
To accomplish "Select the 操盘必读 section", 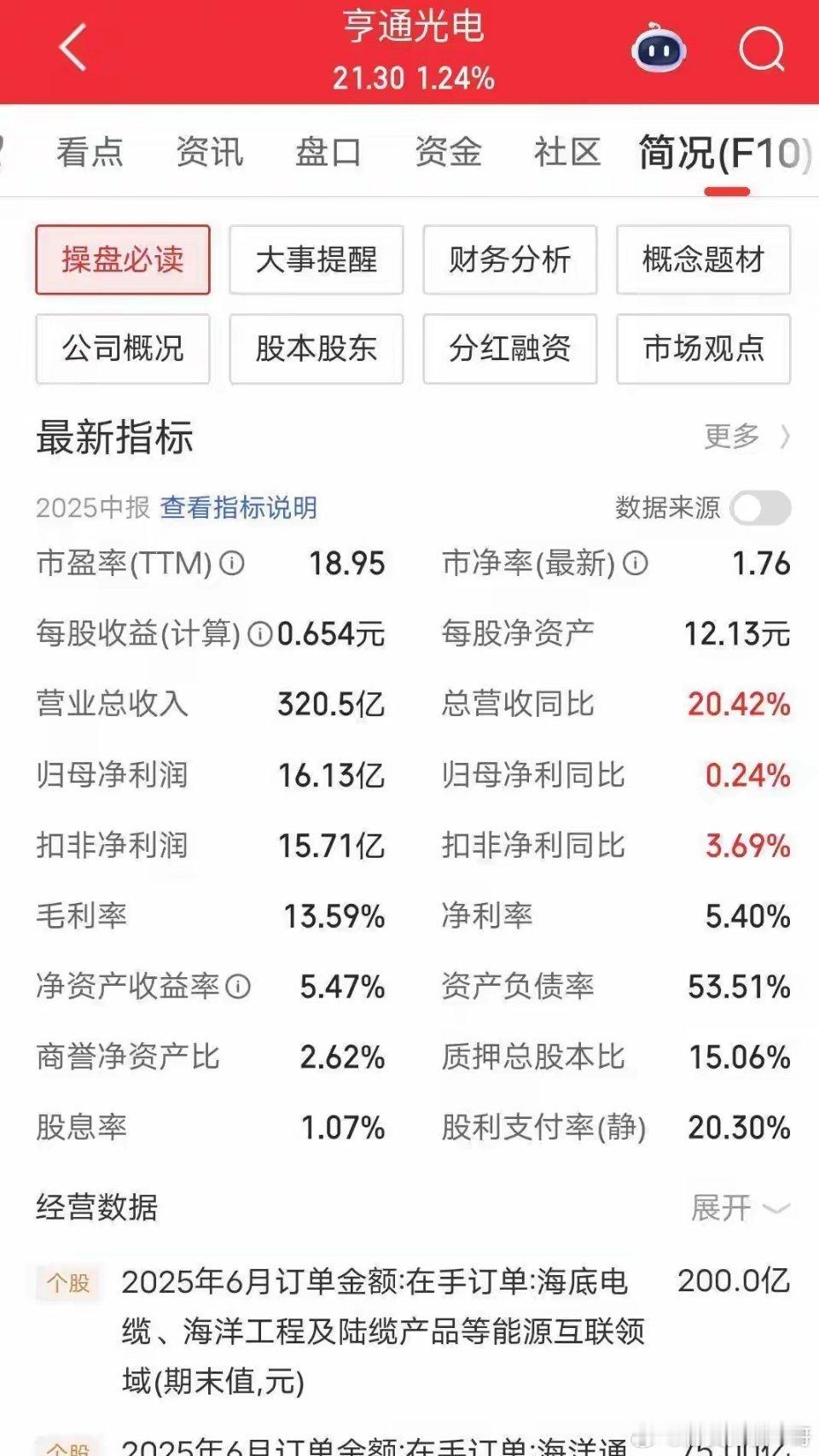I will click(x=123, y=260).
